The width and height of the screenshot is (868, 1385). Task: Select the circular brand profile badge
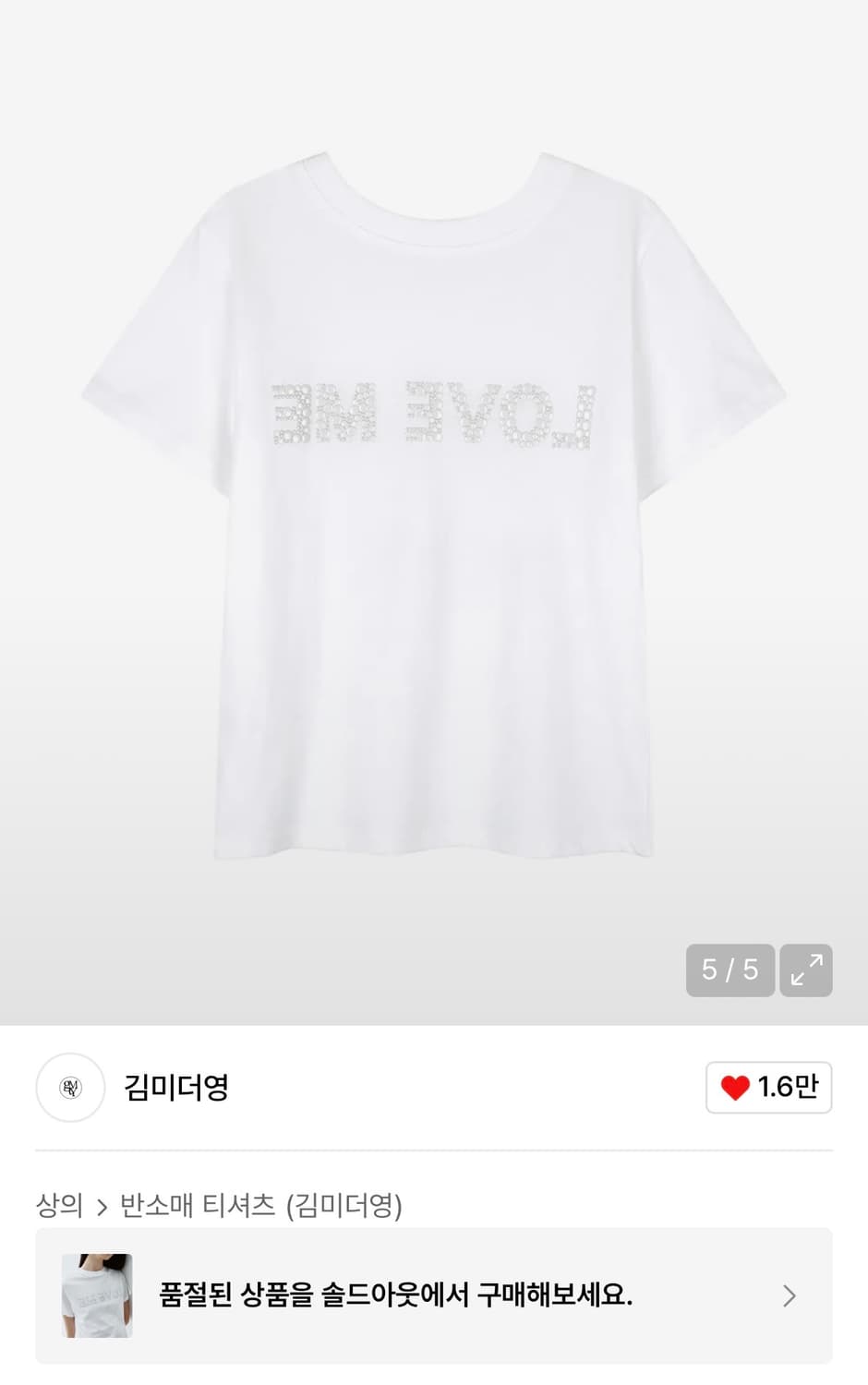(69, 1089)
